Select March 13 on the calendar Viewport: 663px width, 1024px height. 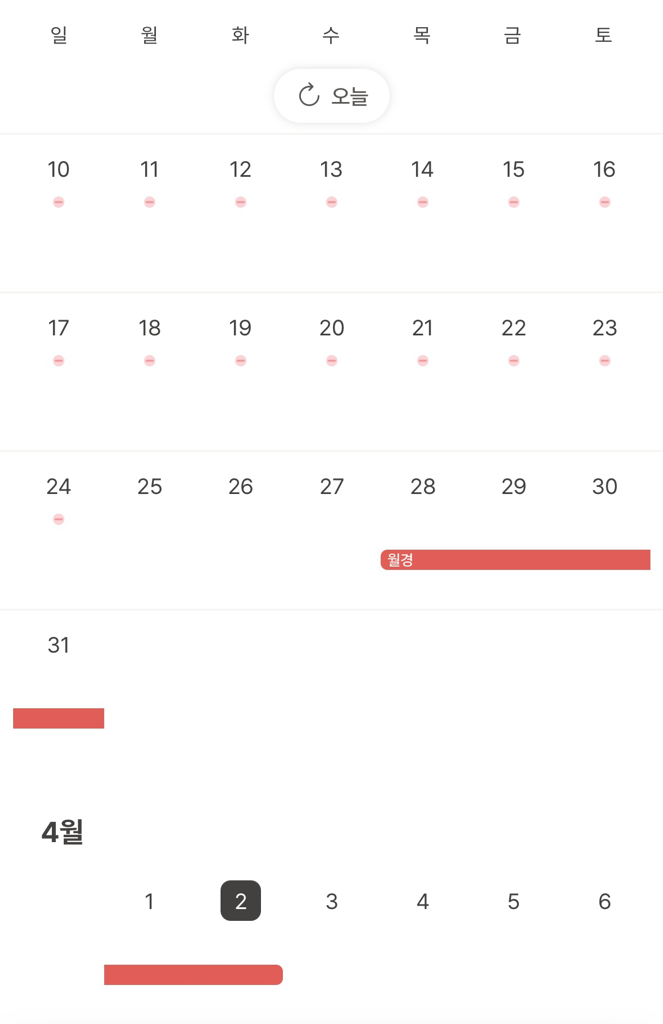[331, 170]
